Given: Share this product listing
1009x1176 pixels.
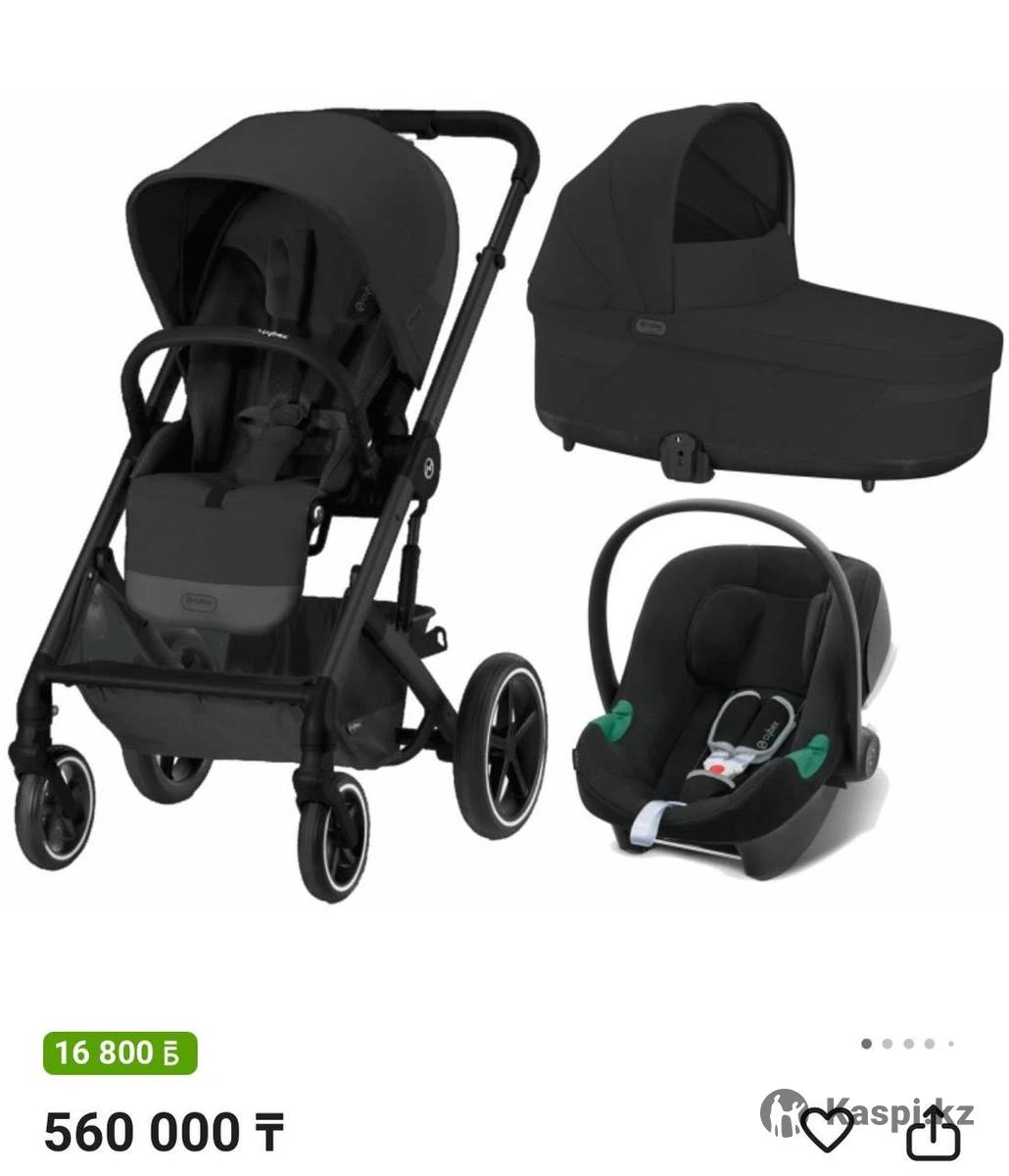Looking at the screenshot, I should tap(932, 1133).
